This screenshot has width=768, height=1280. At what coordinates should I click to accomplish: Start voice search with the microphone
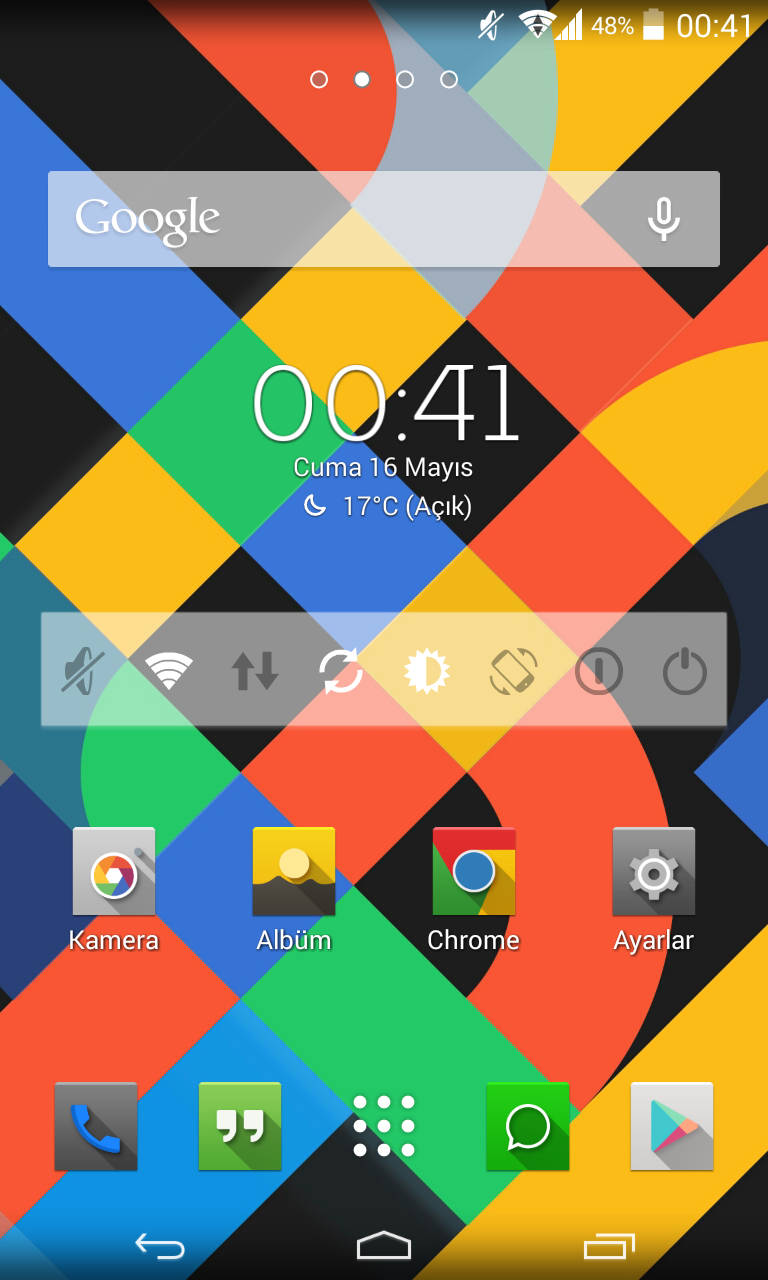[663, 219]
